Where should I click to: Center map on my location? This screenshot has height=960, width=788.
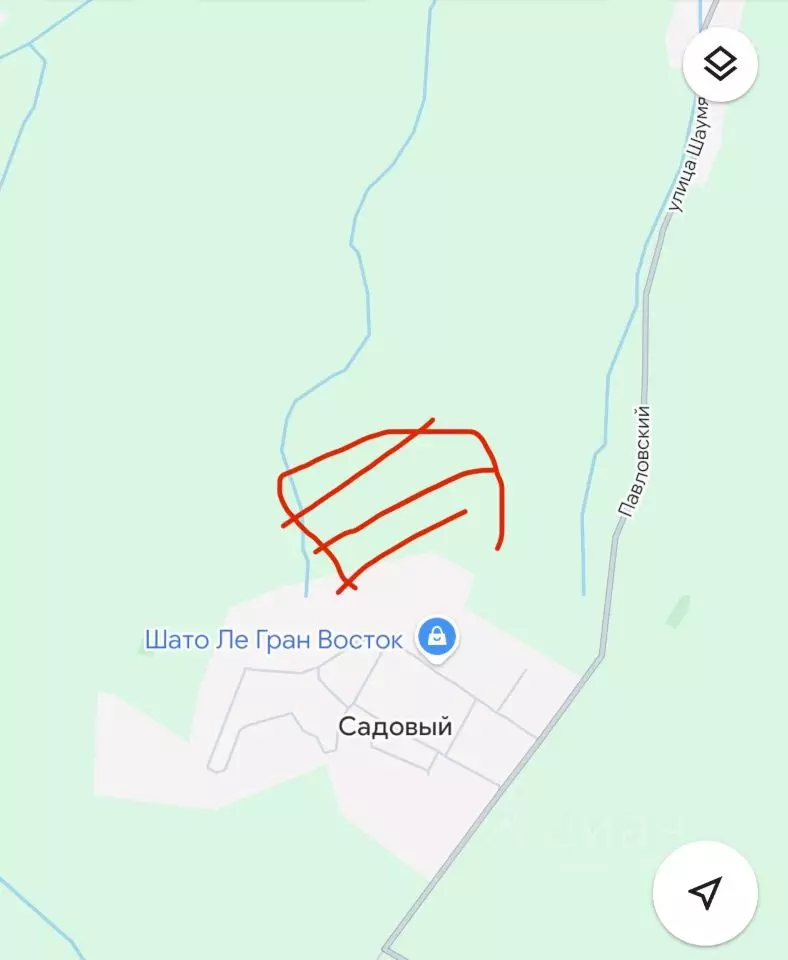[x=705, y=893]
